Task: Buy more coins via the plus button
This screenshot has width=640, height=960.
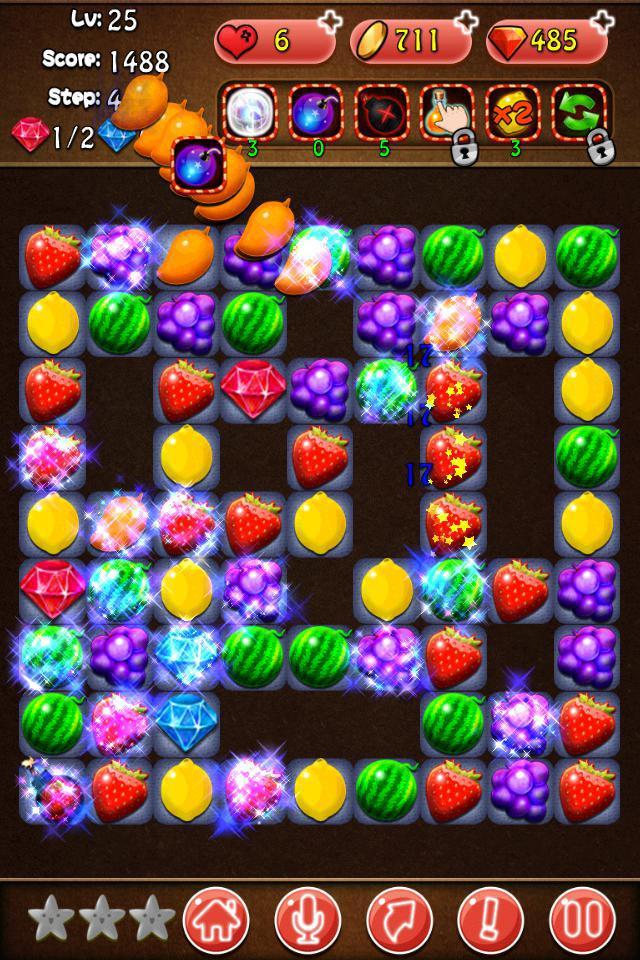Action: 465,20
